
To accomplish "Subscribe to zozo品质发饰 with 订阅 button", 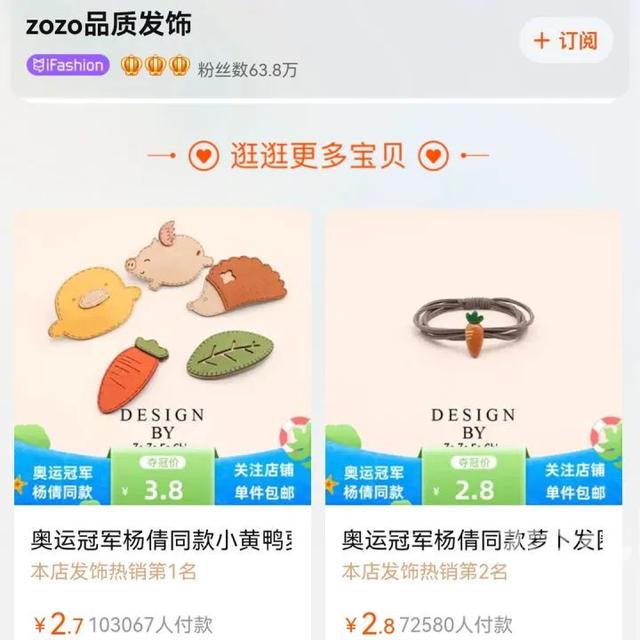I will pos(565,41).
